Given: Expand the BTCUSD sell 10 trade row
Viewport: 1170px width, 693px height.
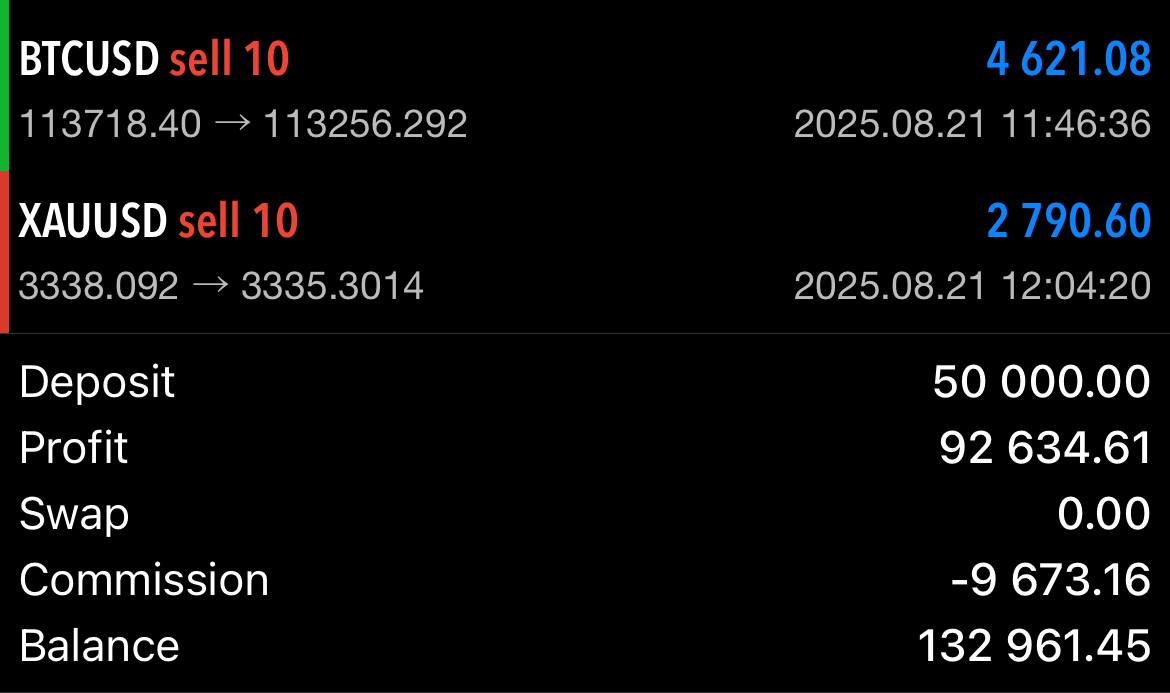Looking at the screenshot, I should click(x=585, y=92).
